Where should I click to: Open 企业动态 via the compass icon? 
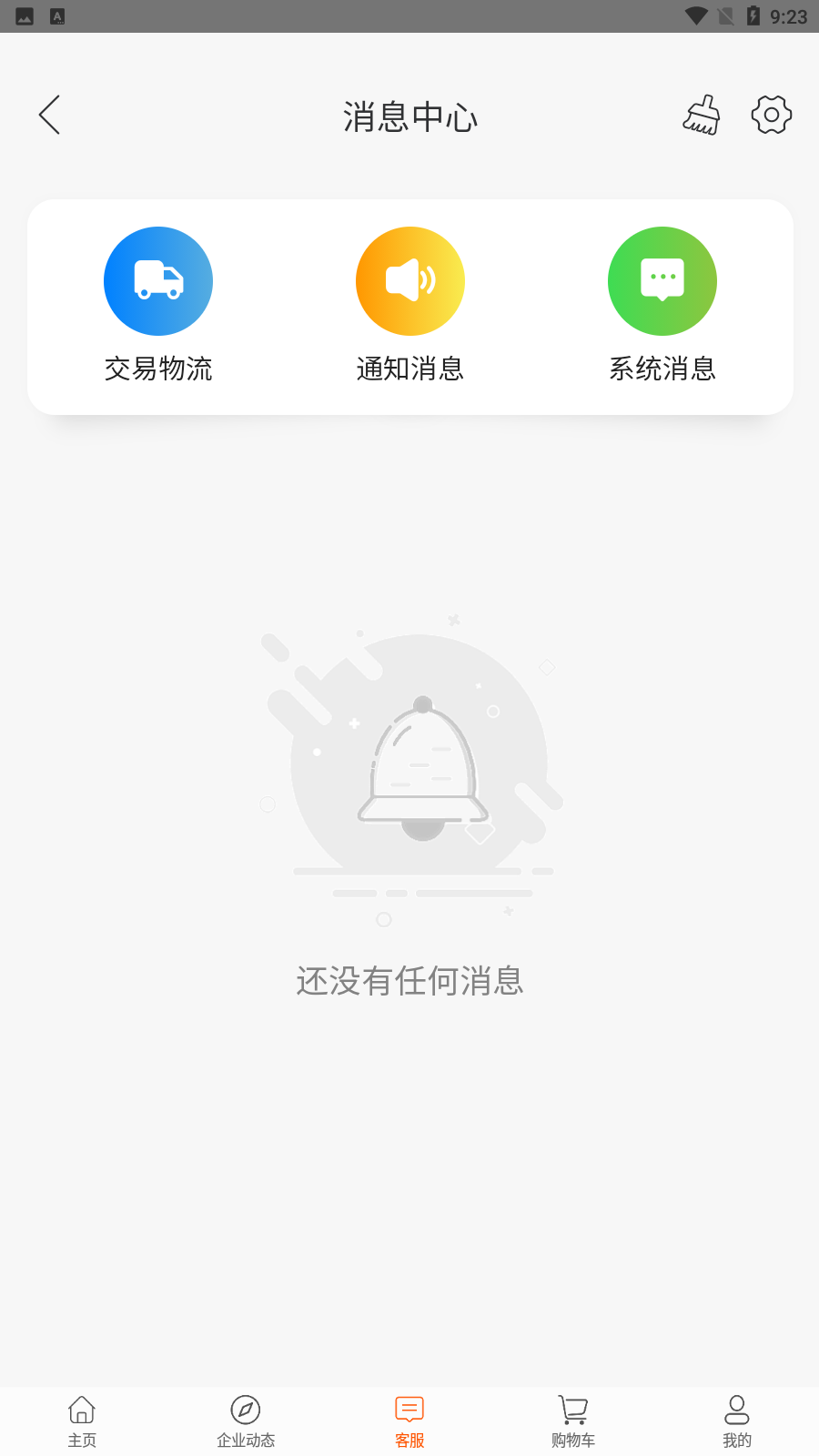[x=246, y=1410]
